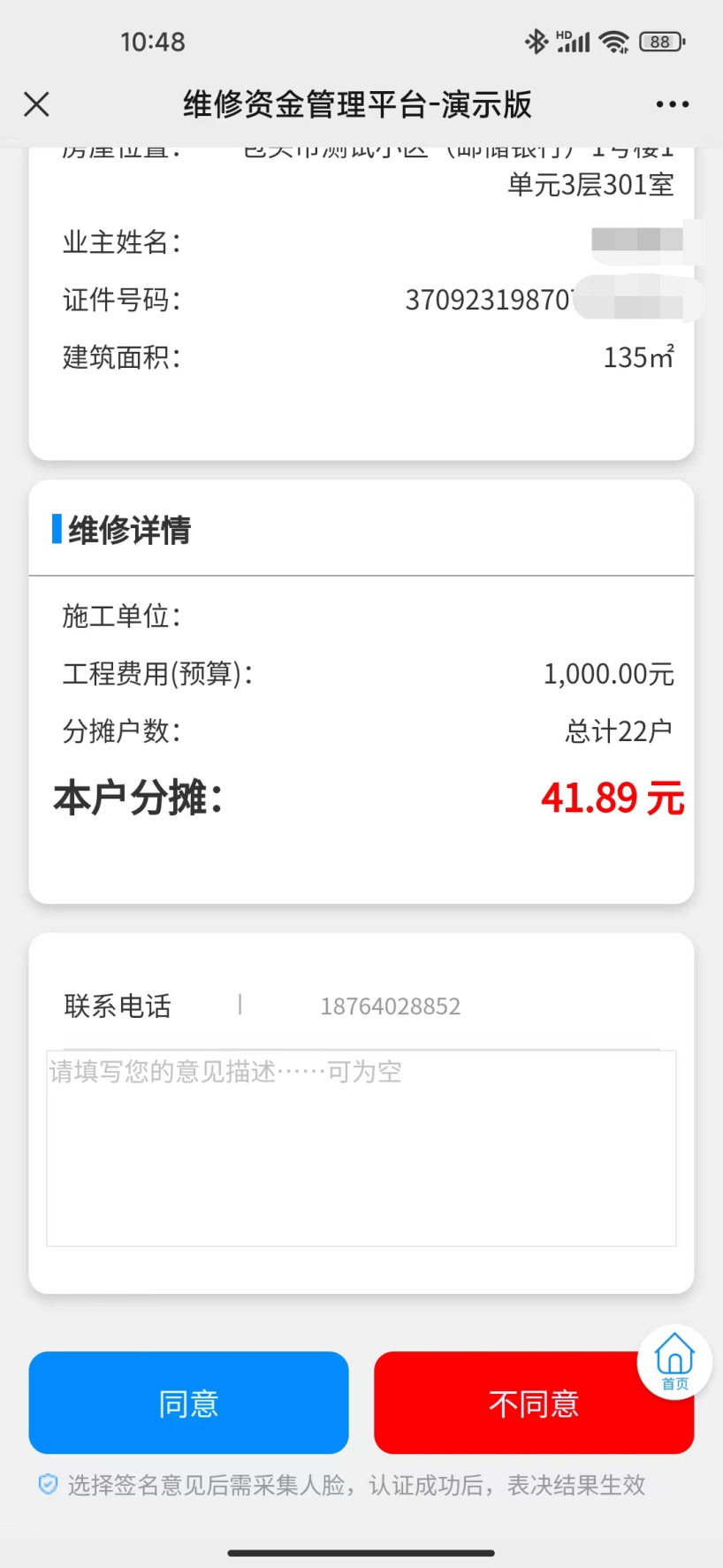Go to 首页 via floating home icon
723x1568 pixels.
(674, 1361)
